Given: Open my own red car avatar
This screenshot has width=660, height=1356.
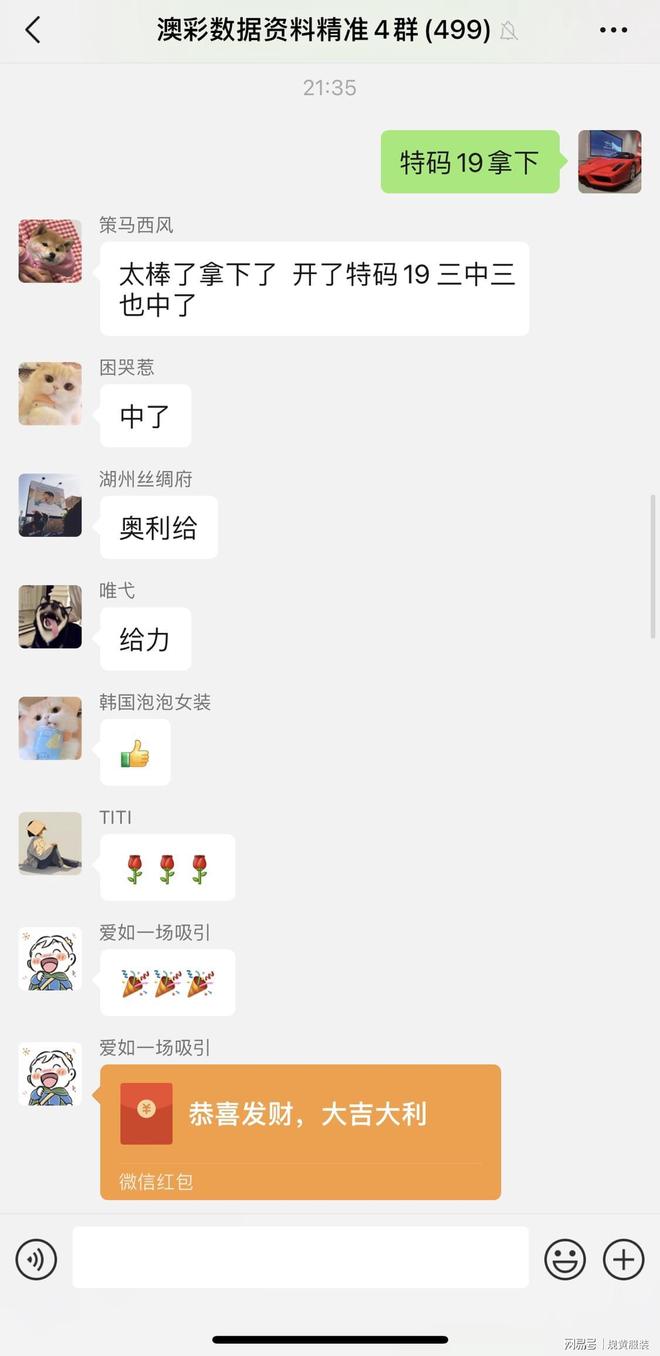Looking at the screenshot, I should click(x=609, y=161).
